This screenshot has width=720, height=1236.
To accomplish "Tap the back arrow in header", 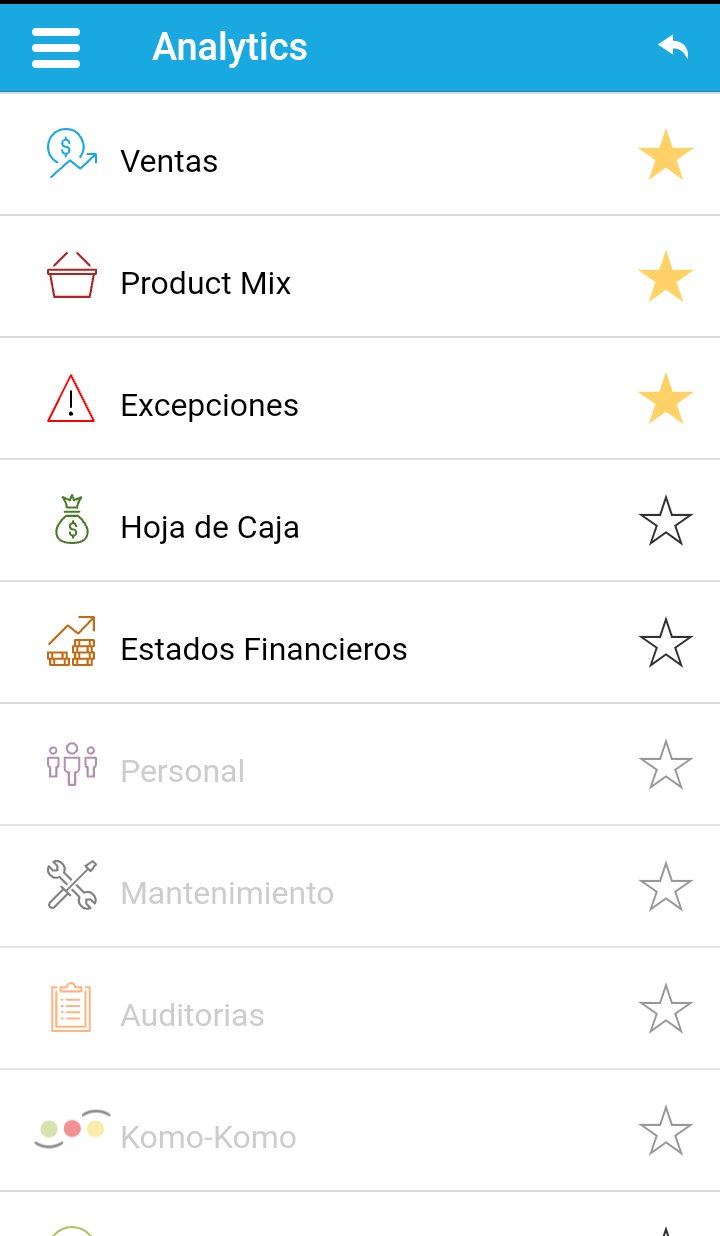I will (673, 47).
